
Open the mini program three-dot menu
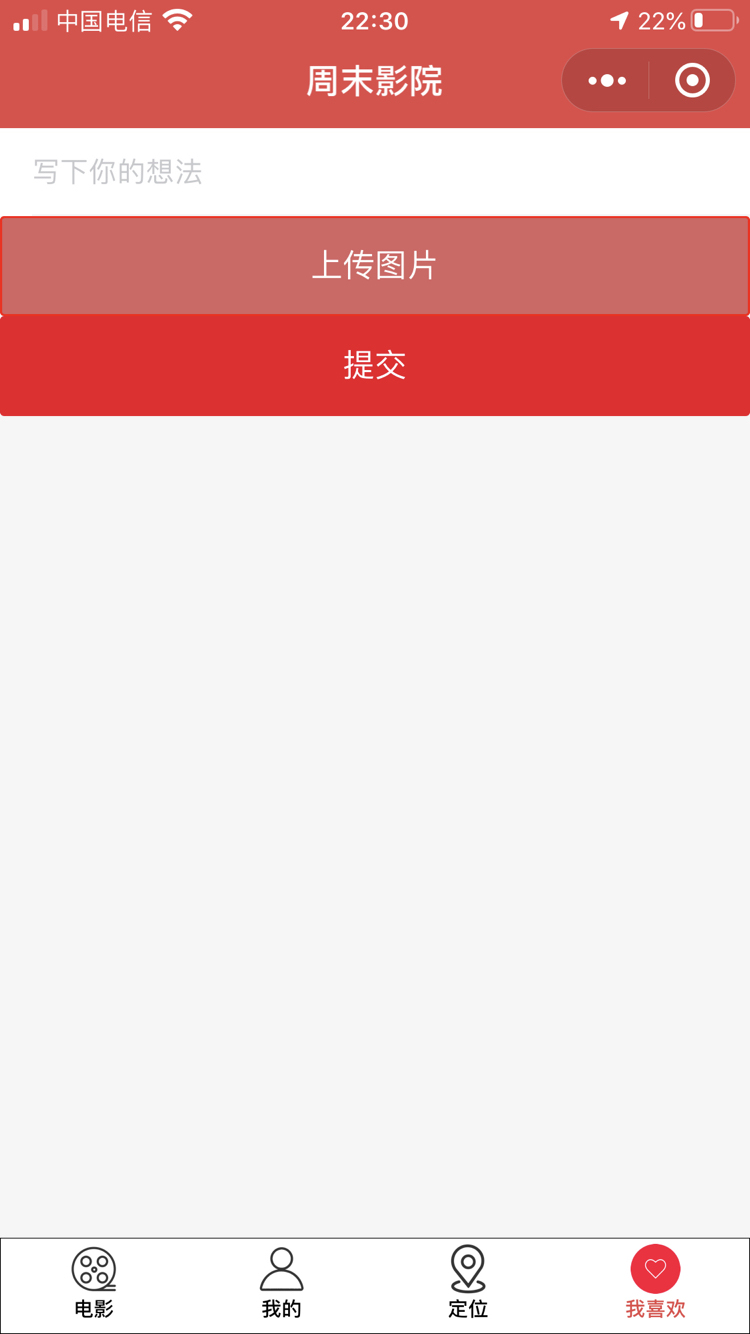click(x=607, y=80)
